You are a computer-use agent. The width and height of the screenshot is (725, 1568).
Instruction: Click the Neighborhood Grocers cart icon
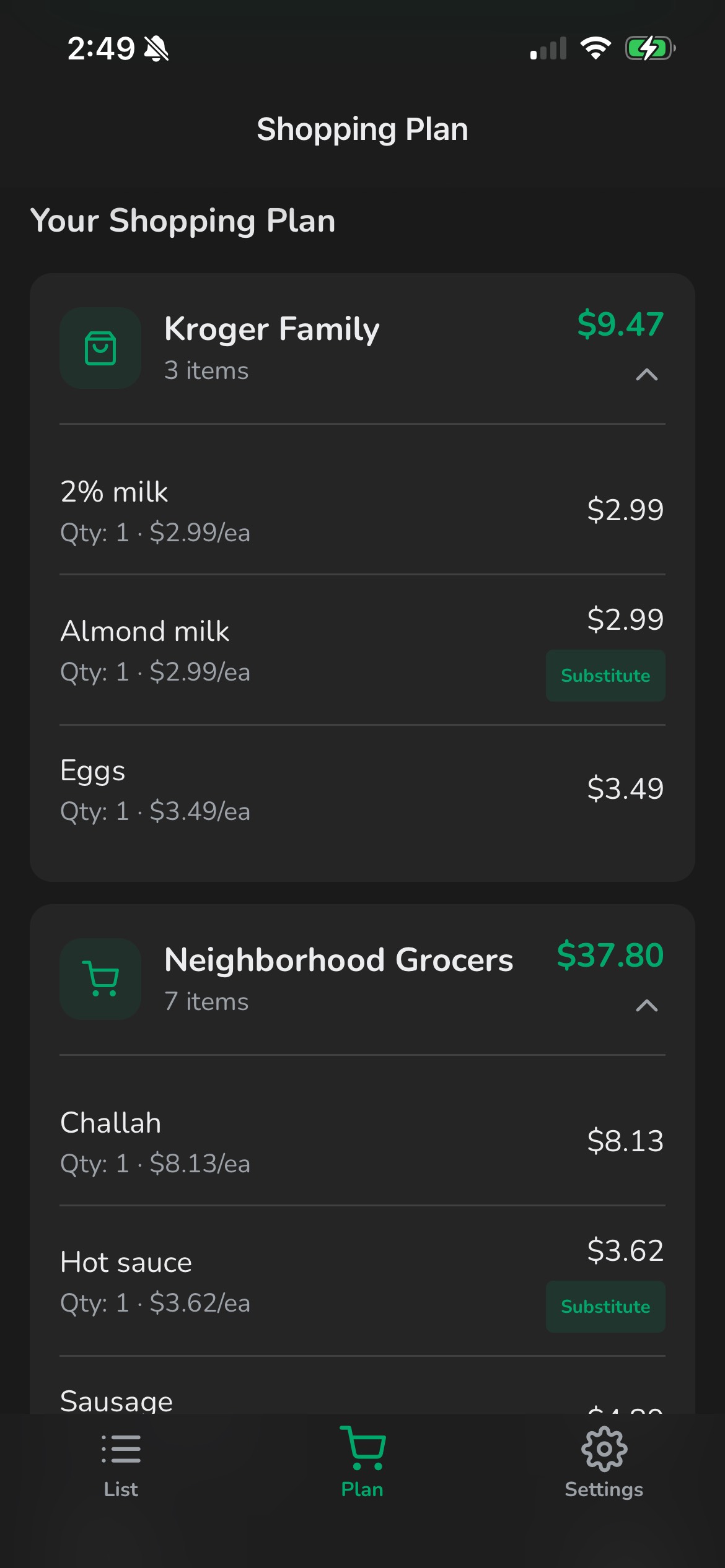100,979
